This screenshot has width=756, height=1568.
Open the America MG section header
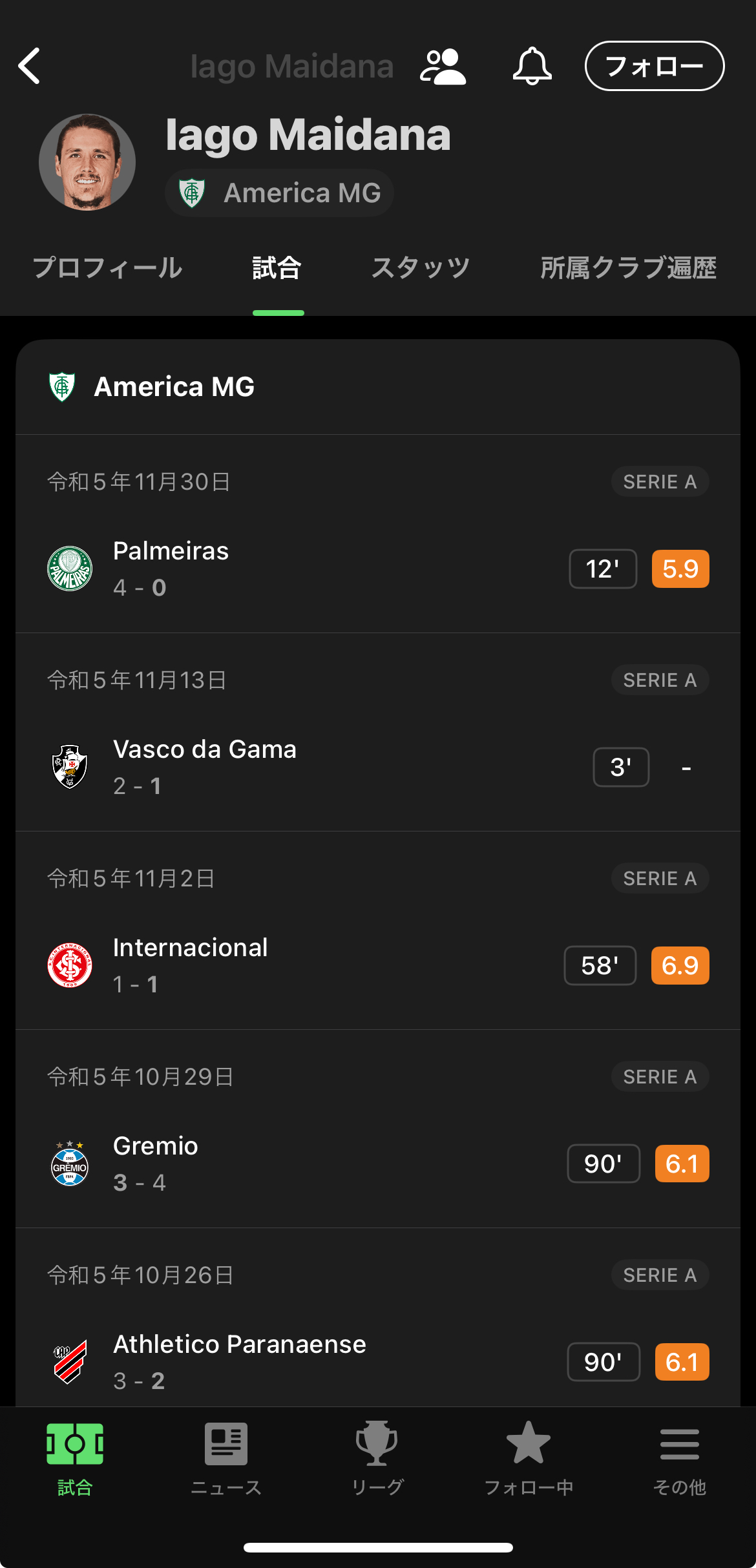(174, 387)
